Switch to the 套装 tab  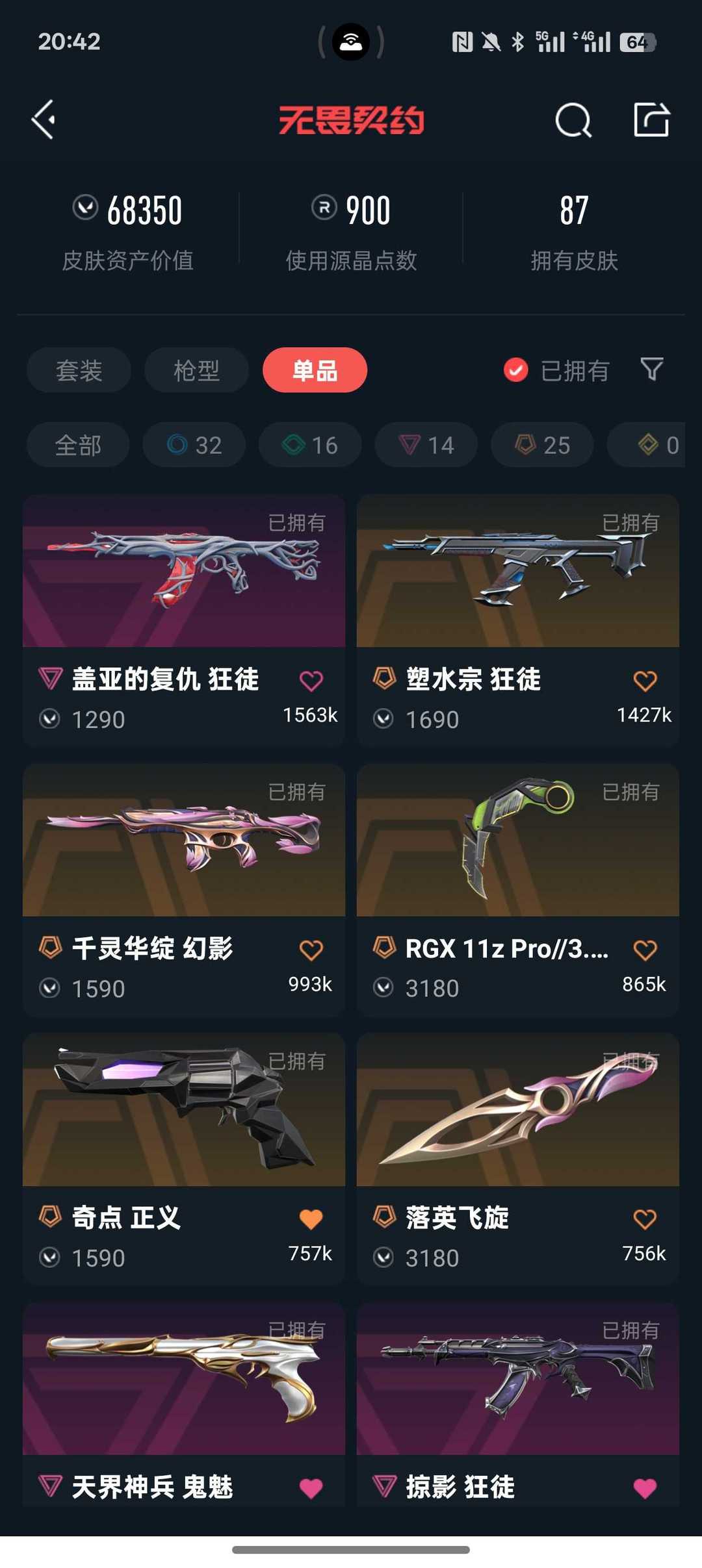79,370
